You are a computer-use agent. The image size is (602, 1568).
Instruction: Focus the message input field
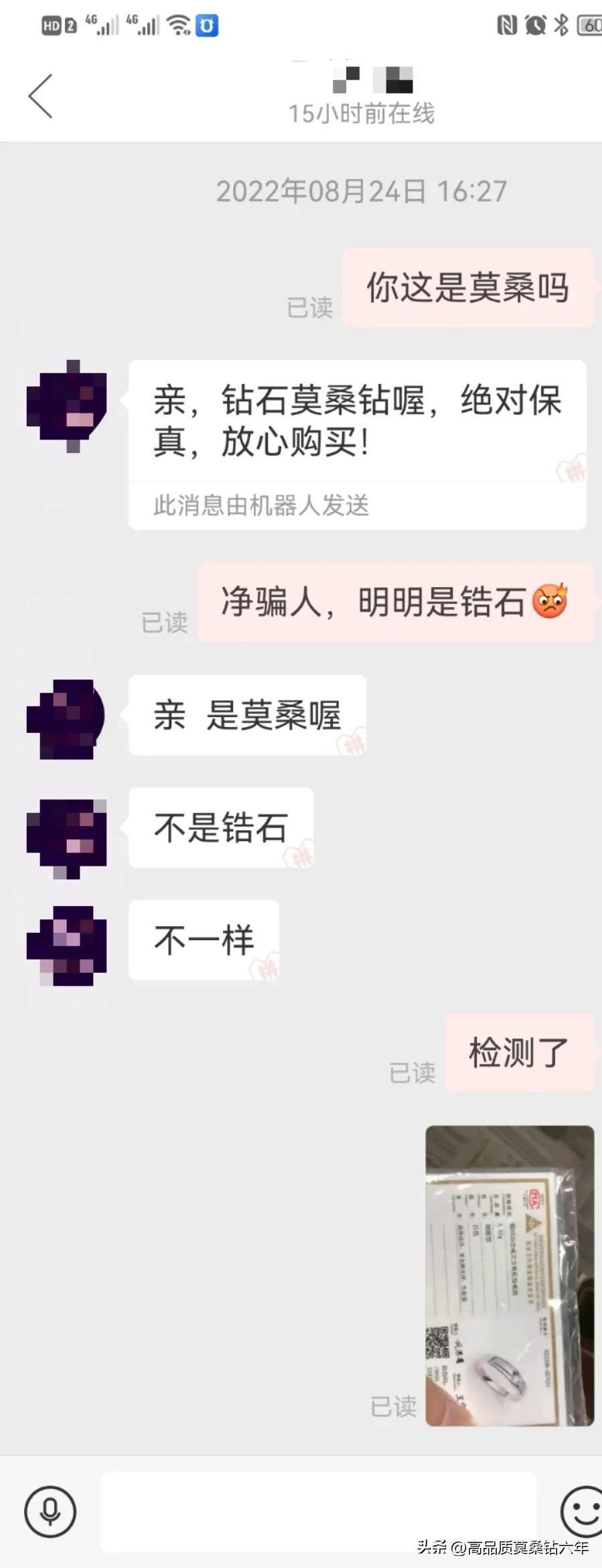(318, 1512)
